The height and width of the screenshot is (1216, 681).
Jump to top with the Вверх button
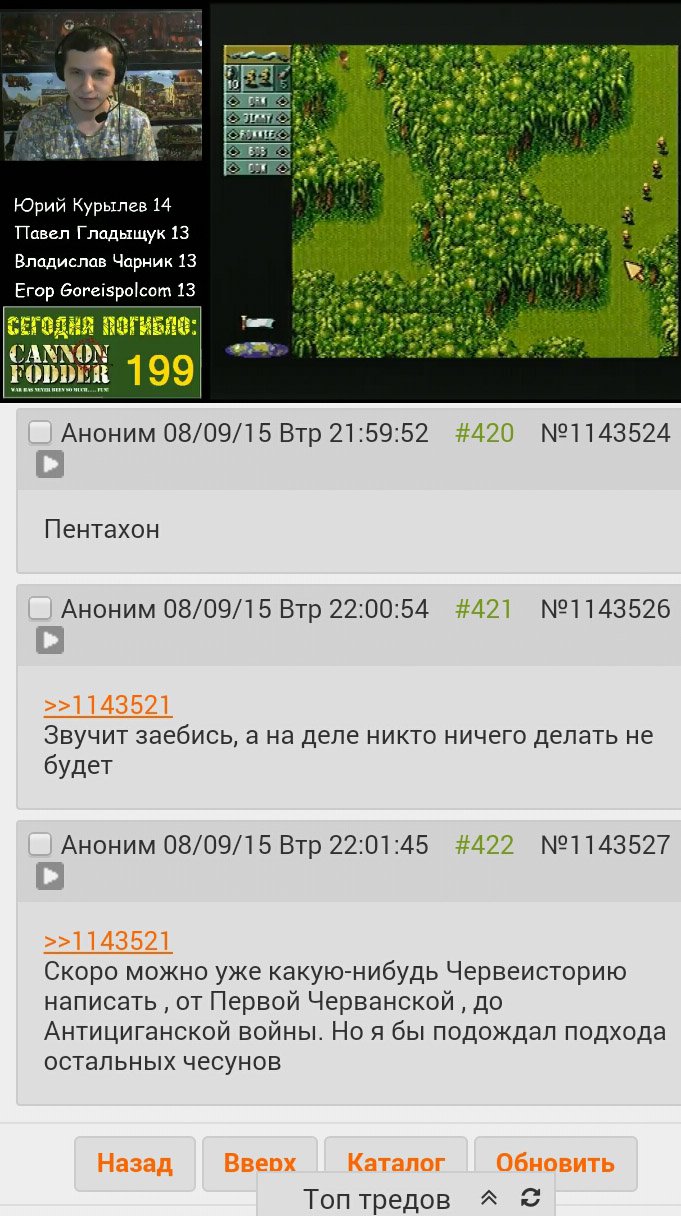point(260,1164)
